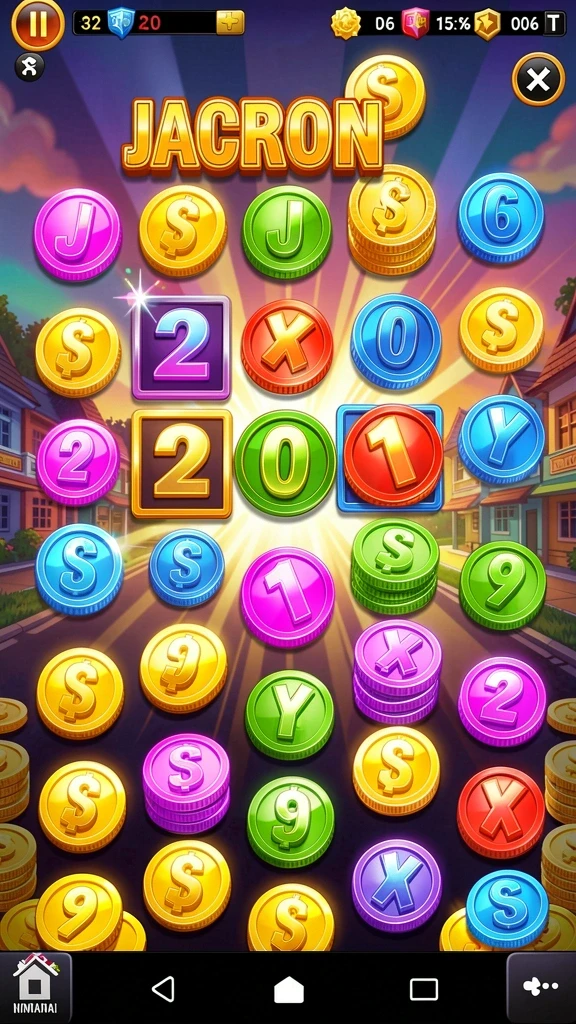Open the options icon at bottom right
The image size is (576, 1024).
pyautogui.click(x=541, y=988)
